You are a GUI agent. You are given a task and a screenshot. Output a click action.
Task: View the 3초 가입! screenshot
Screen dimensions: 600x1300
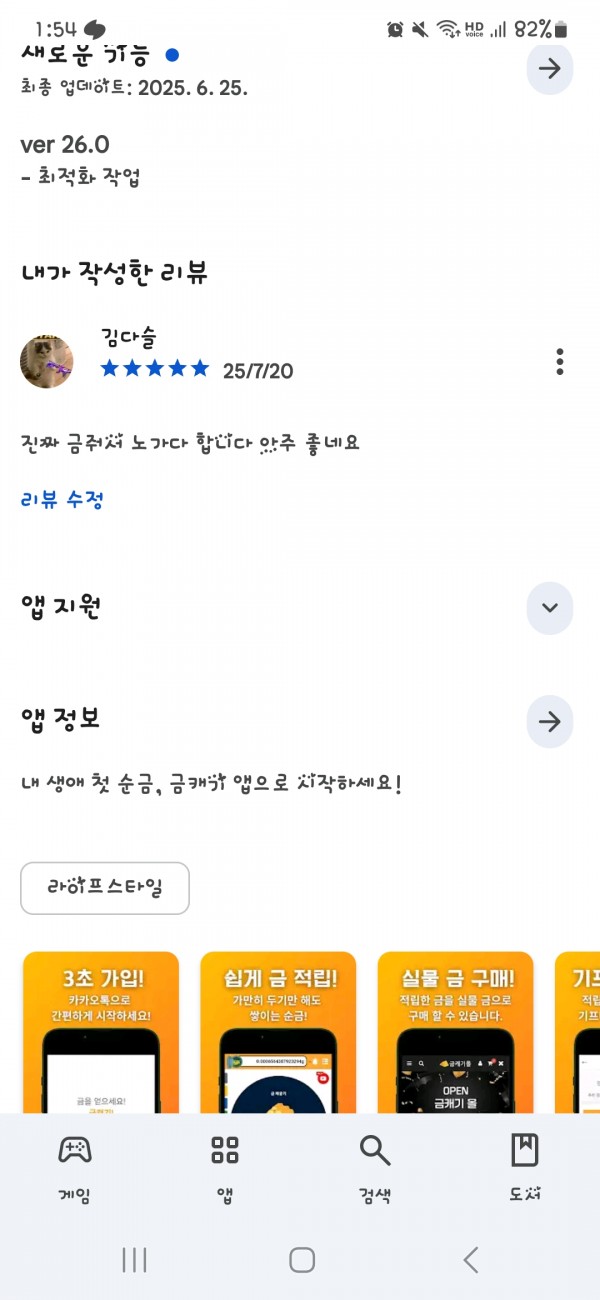pos(101,1032)
